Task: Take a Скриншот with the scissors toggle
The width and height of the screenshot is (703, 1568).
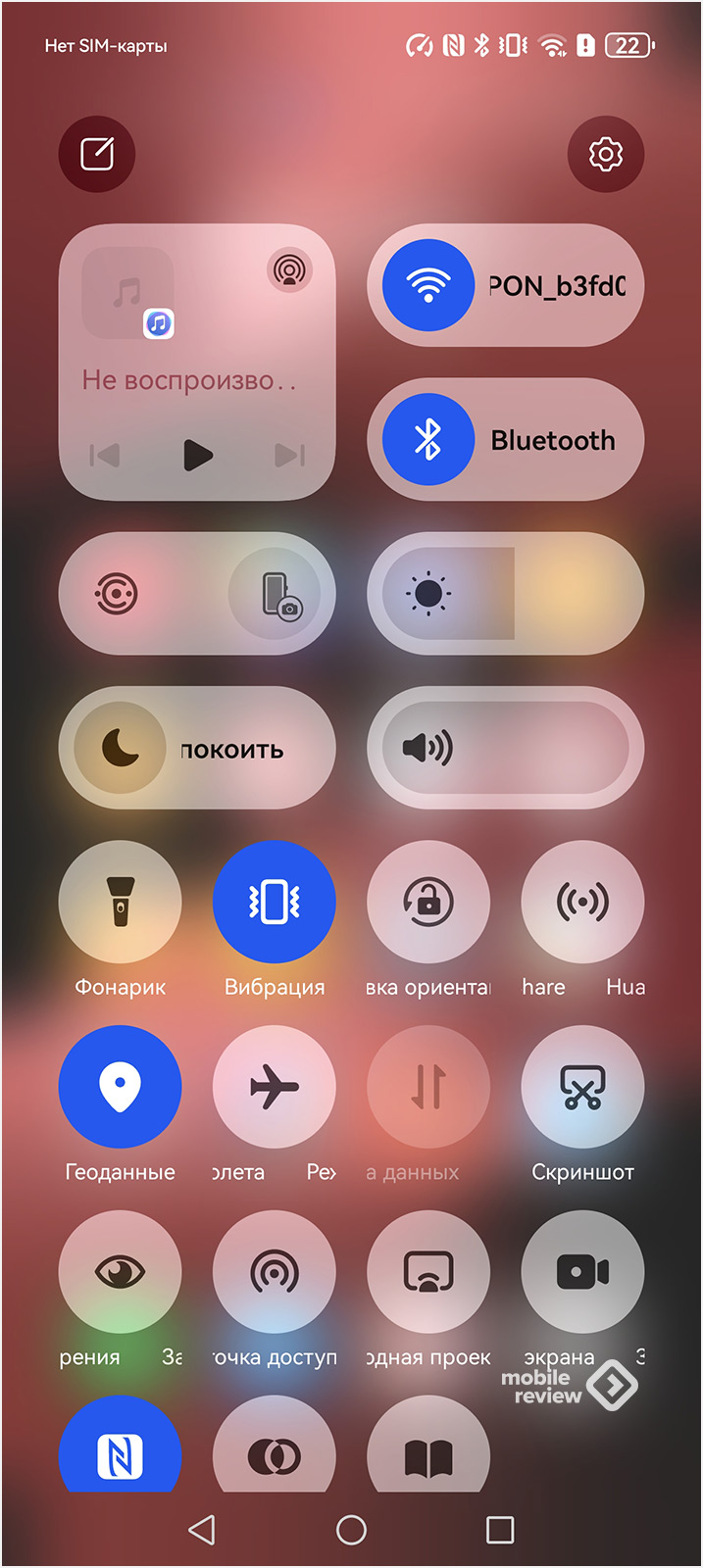Action: pyautogui.click(x=582, y=1086)
